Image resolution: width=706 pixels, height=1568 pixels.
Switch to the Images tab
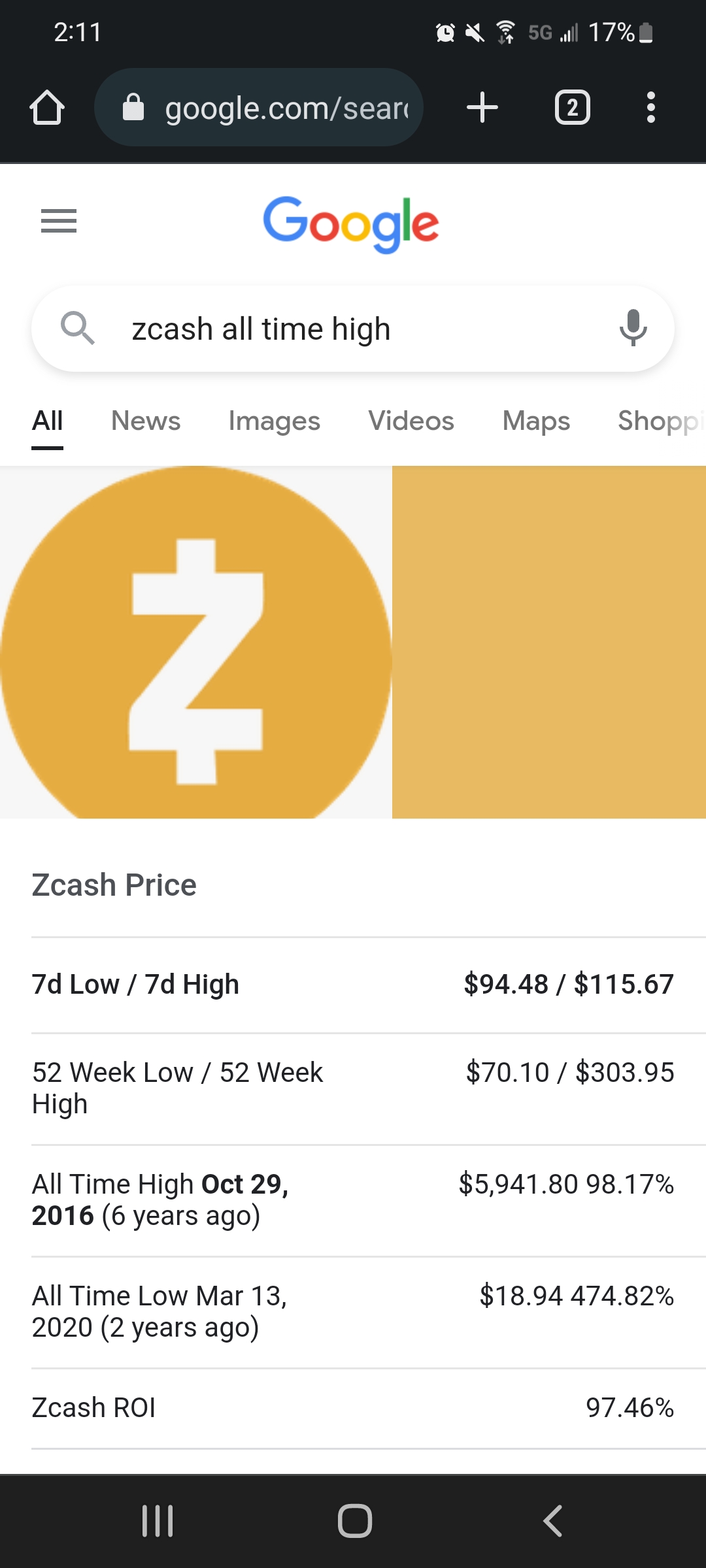tap(275, 421)
